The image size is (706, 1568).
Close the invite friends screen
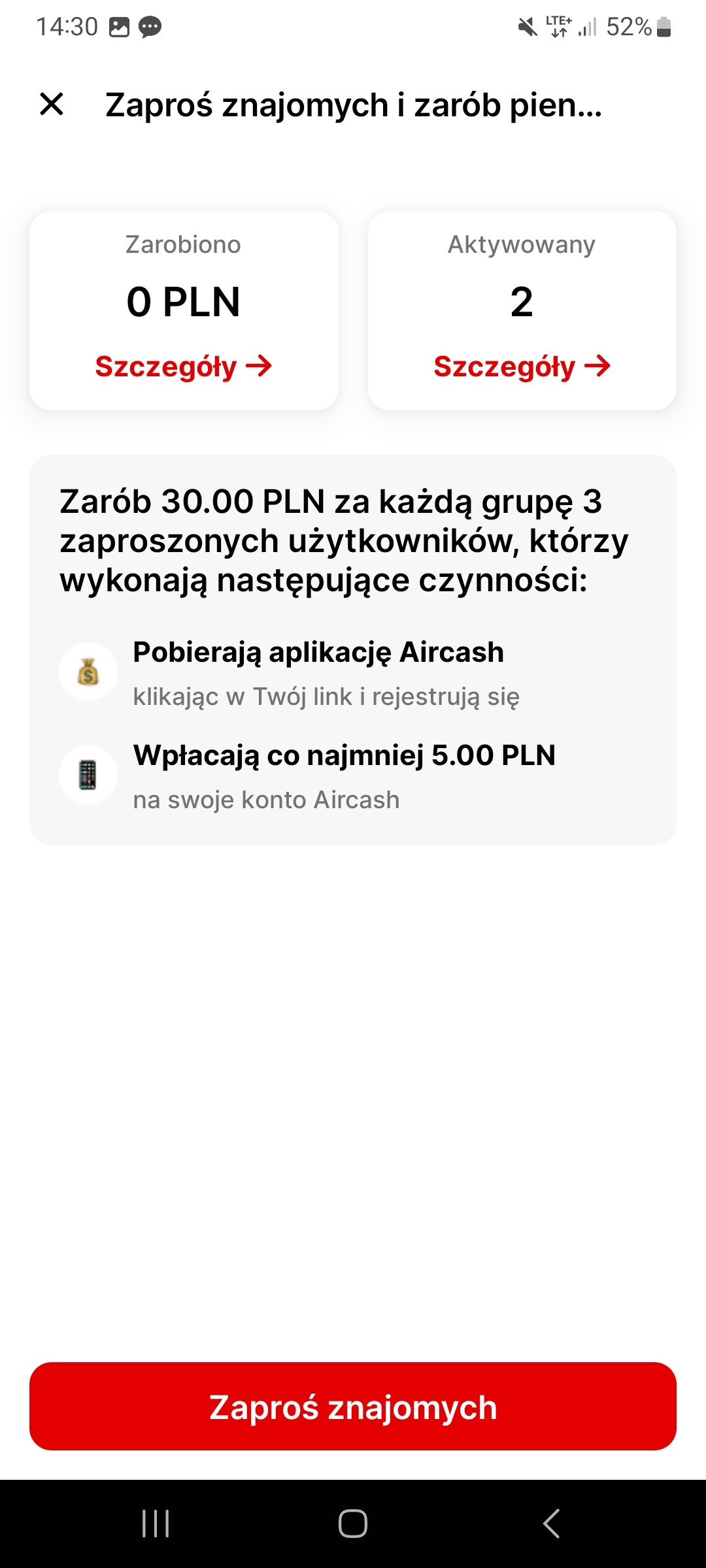point(52,105)
